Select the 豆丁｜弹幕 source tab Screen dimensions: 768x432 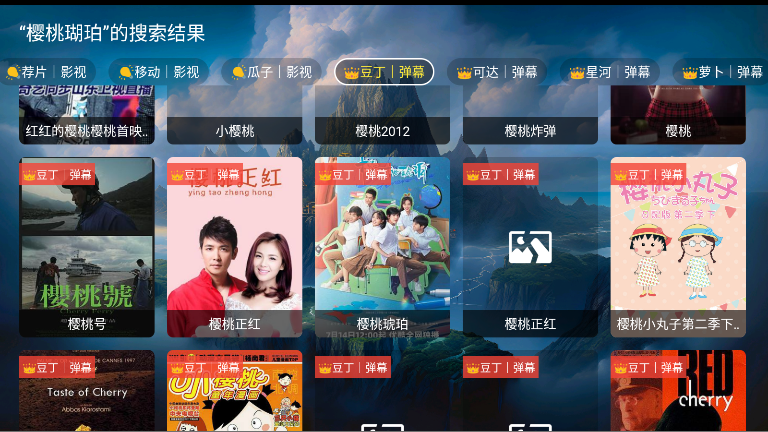click(x=384, y=72)
